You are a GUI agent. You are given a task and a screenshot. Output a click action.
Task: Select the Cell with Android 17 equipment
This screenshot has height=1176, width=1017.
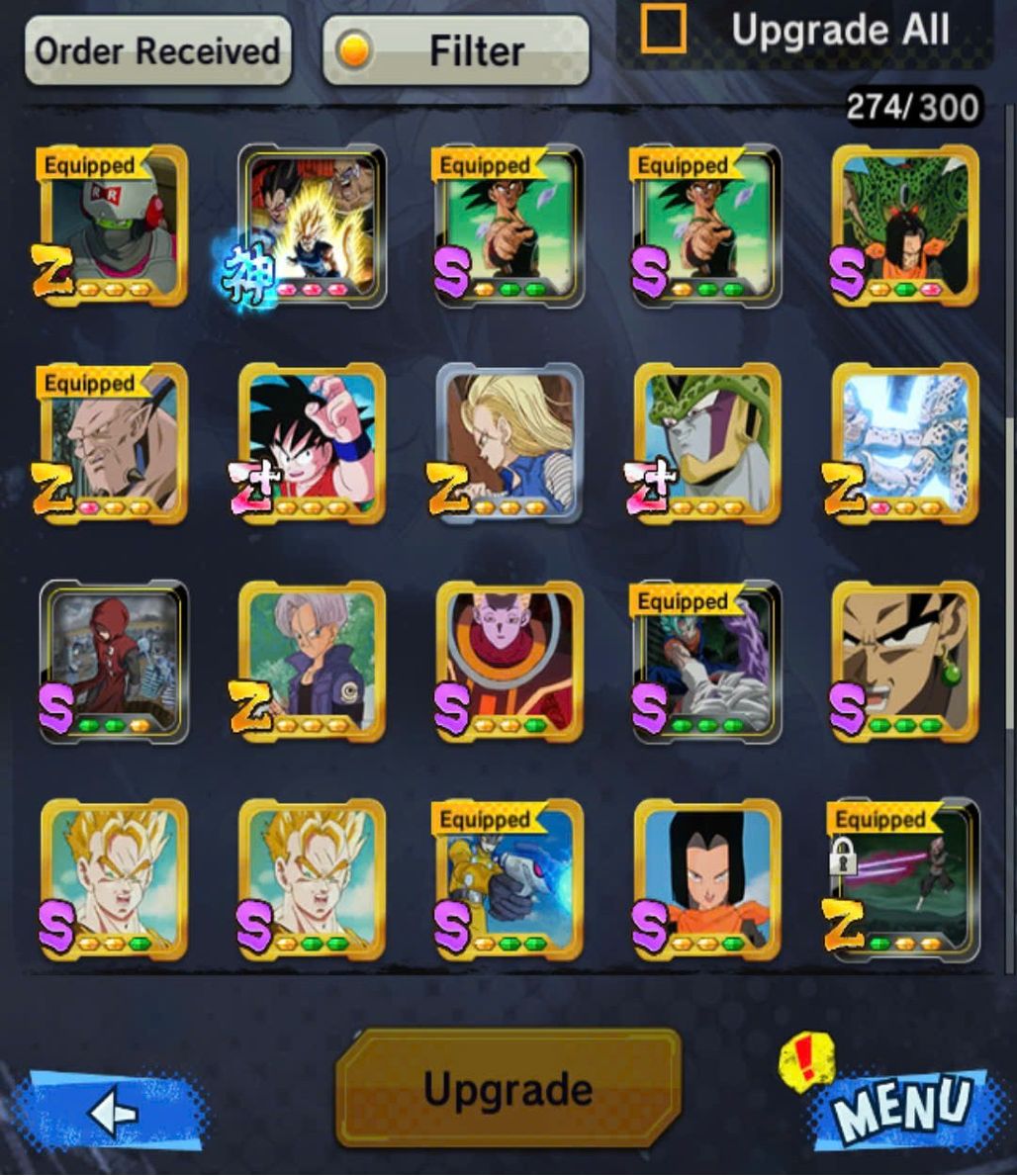(x=905, y=226)
